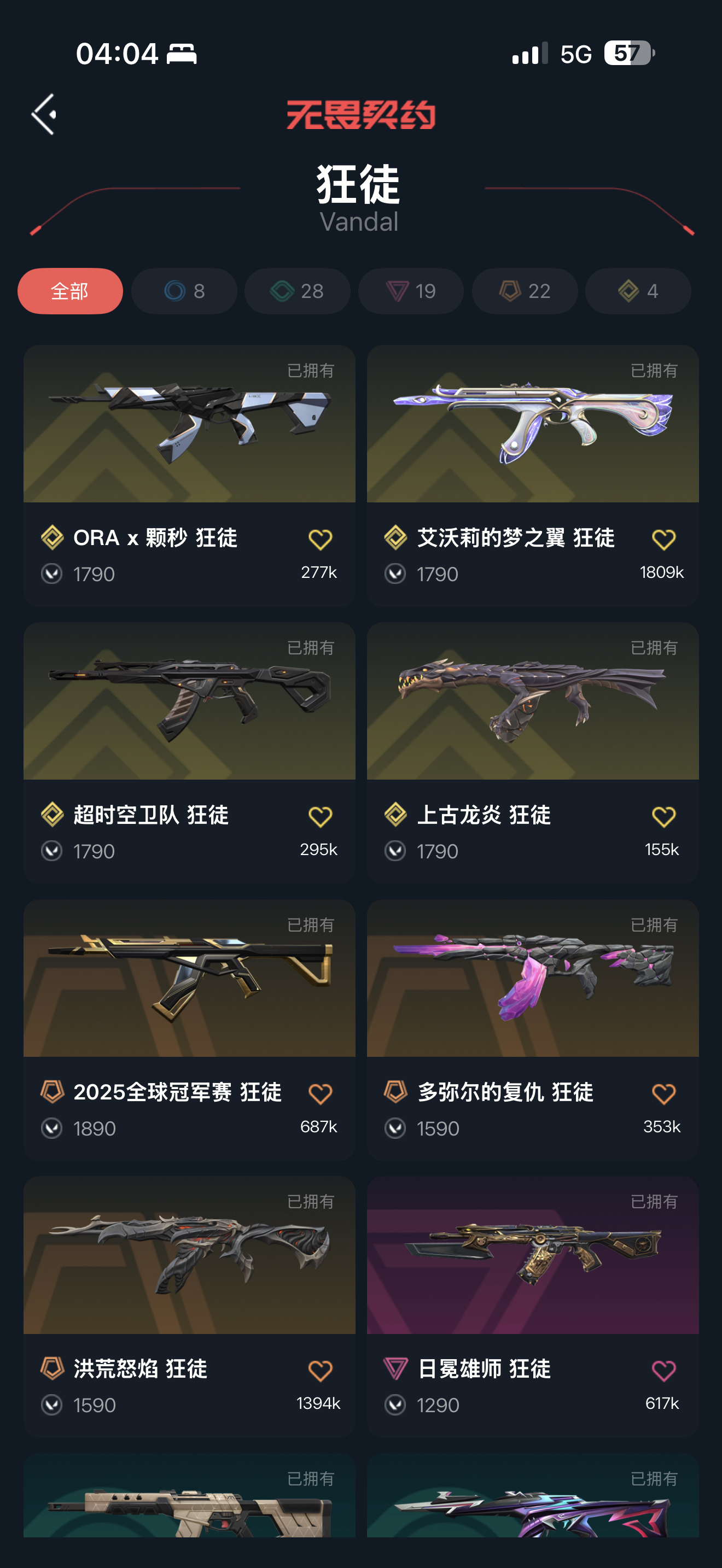Image resolution: width=722 pixels, height=1568 pixels.
Task: Open the 洪荒怒焰 狂徒 skin card
Action: point(189,1307)
